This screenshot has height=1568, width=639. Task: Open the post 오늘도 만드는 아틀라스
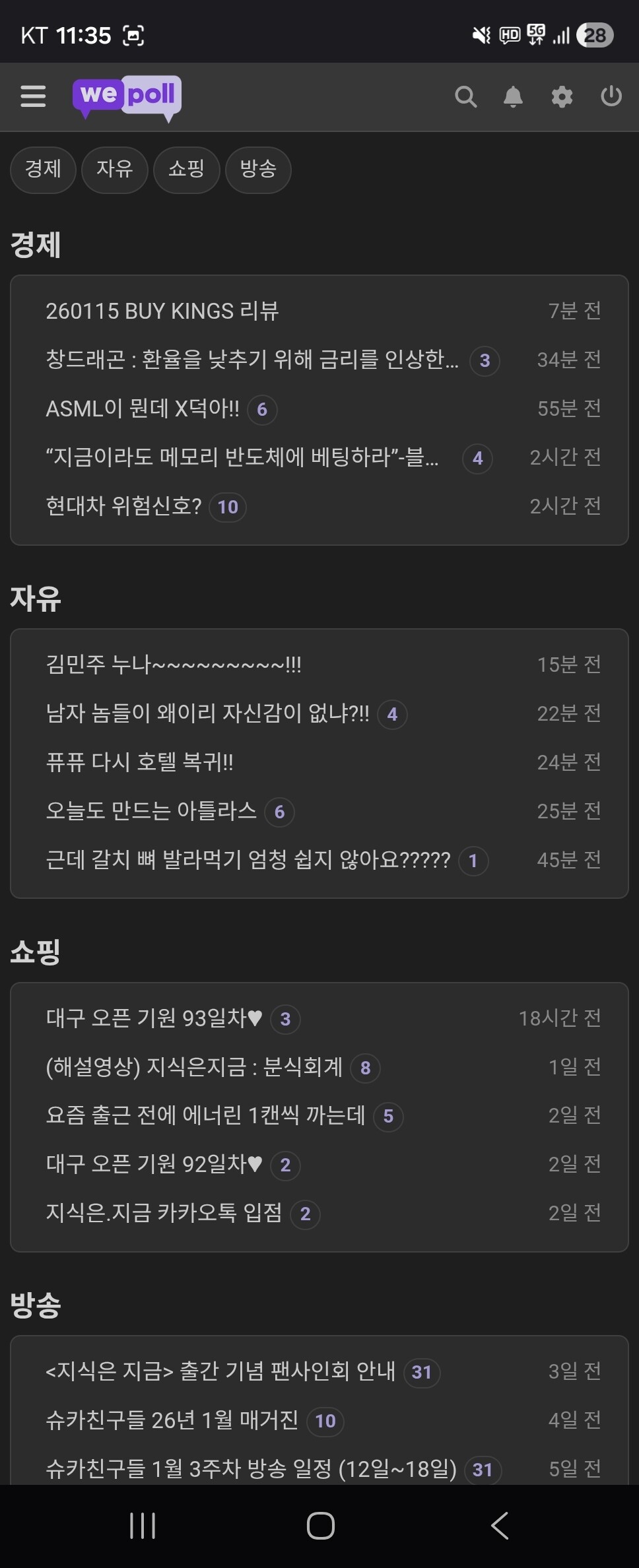tap(151, 811)
